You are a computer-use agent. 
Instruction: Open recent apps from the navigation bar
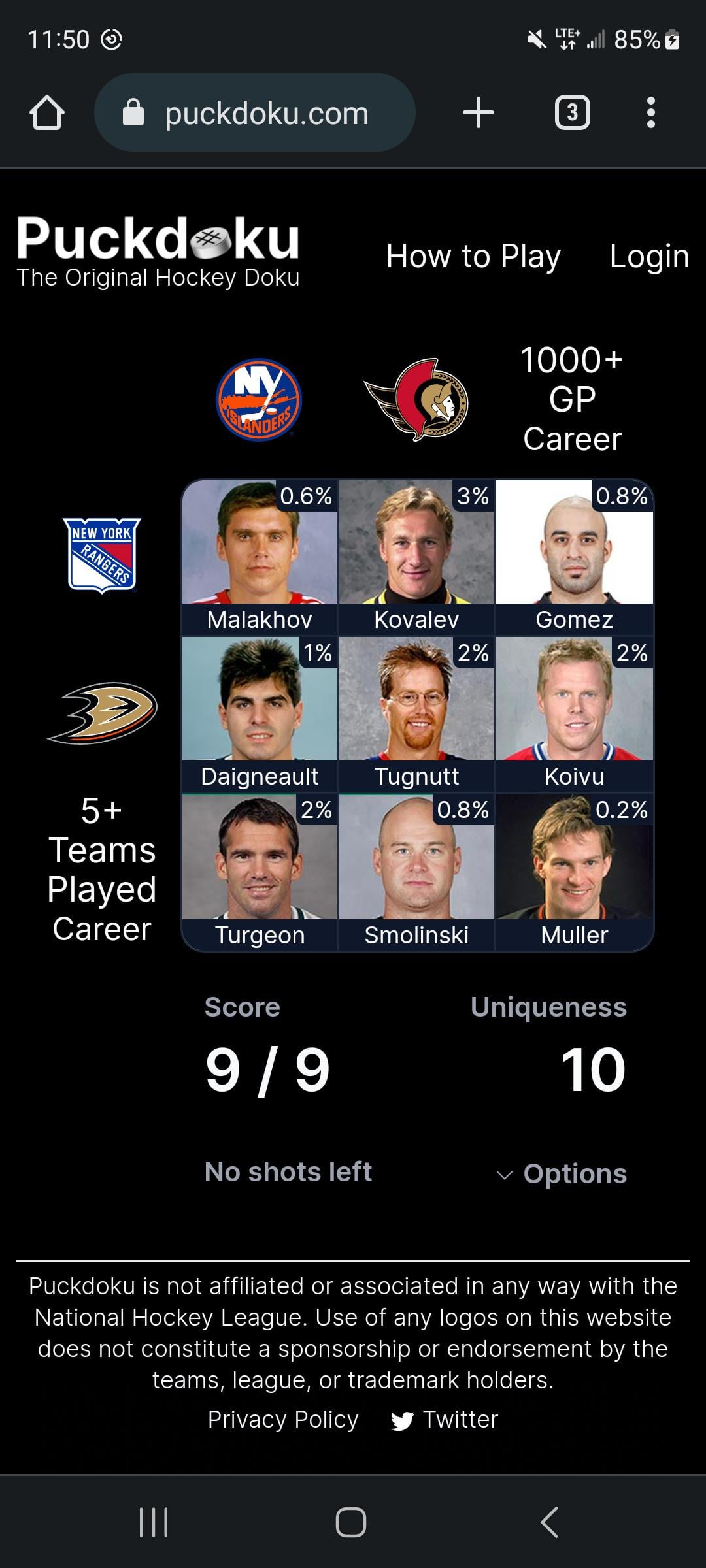click(154, 1522)
